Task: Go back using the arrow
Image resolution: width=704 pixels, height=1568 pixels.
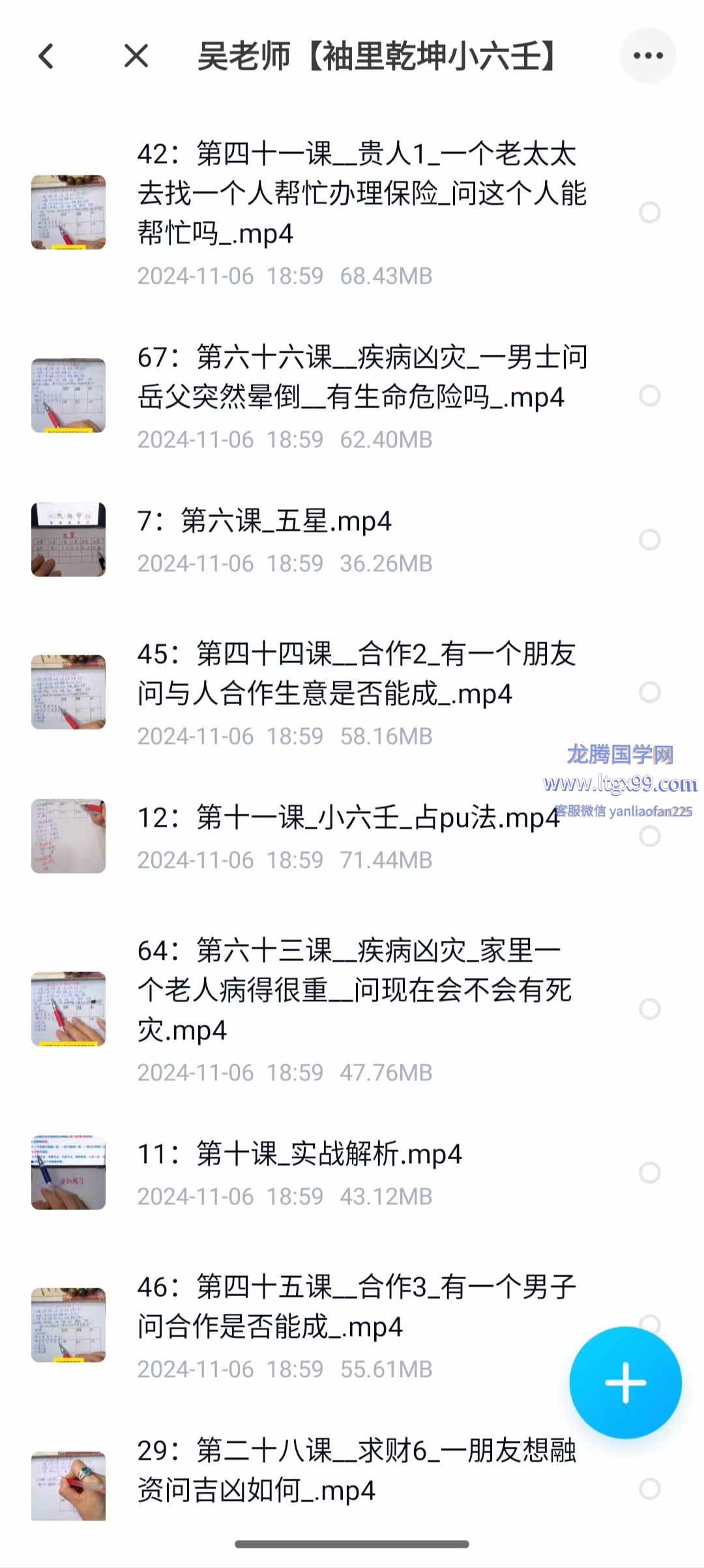Action: [x=46, y=56]
